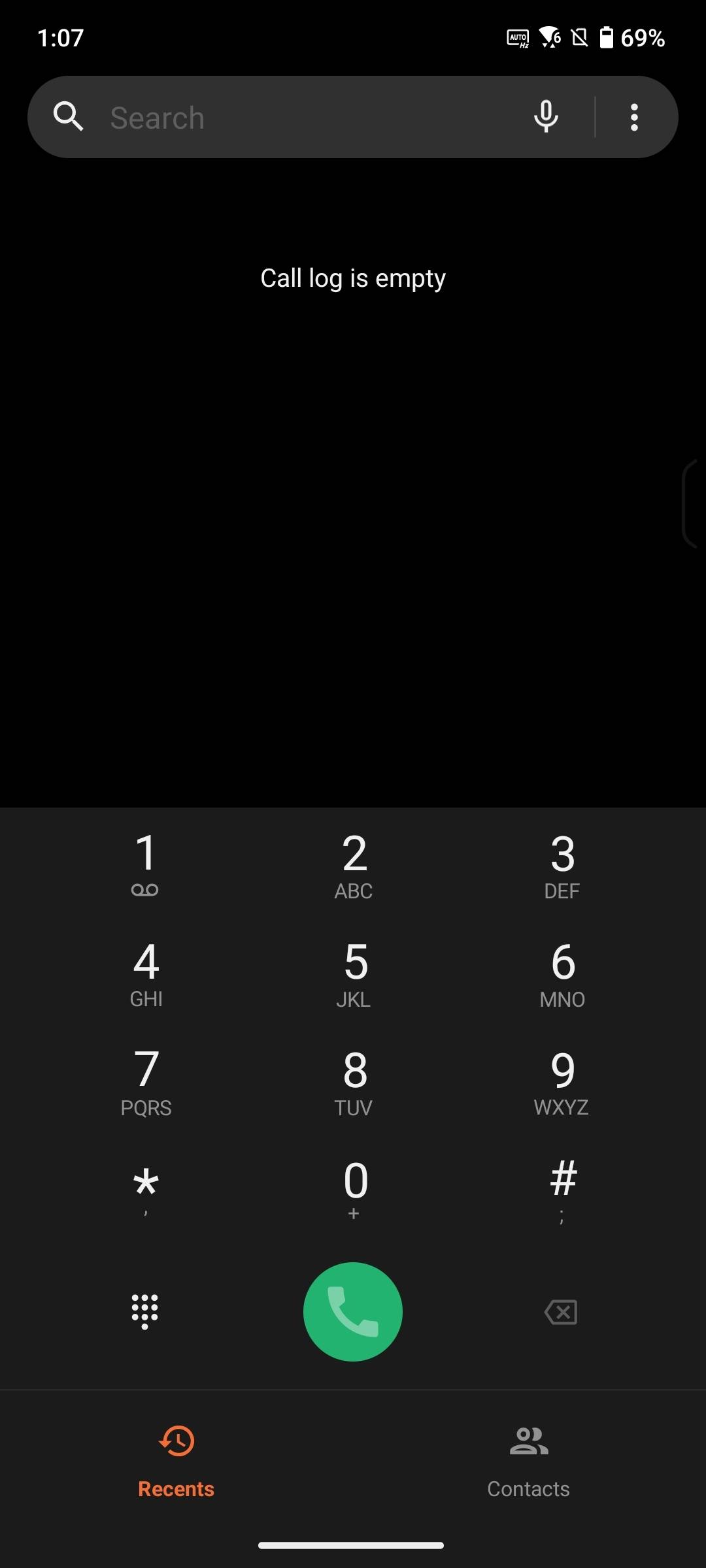Enter the 8 TUV key
706x1568 pixels.
click(354, 1081)
